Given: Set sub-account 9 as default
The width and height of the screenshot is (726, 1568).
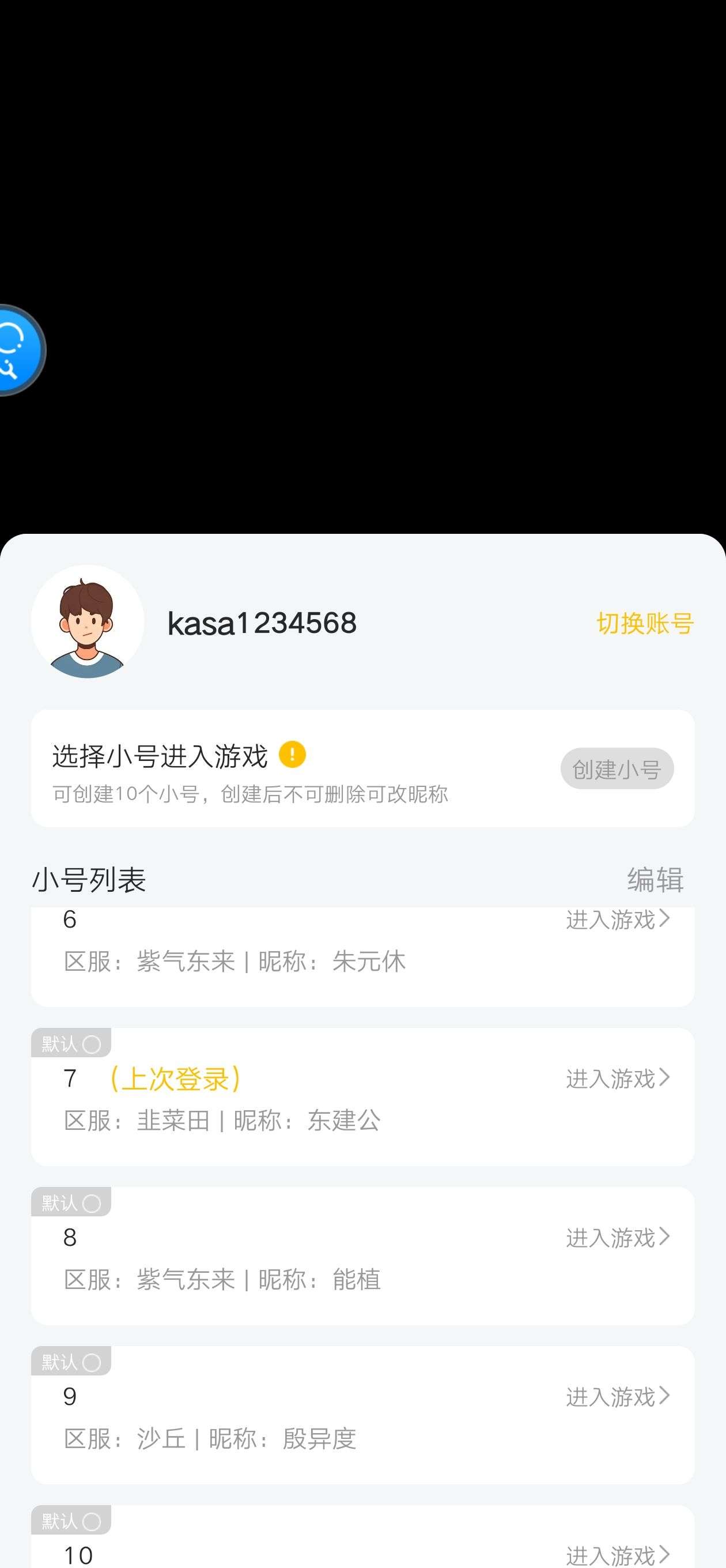Looking at the screenshot, I should [91, 1362].
